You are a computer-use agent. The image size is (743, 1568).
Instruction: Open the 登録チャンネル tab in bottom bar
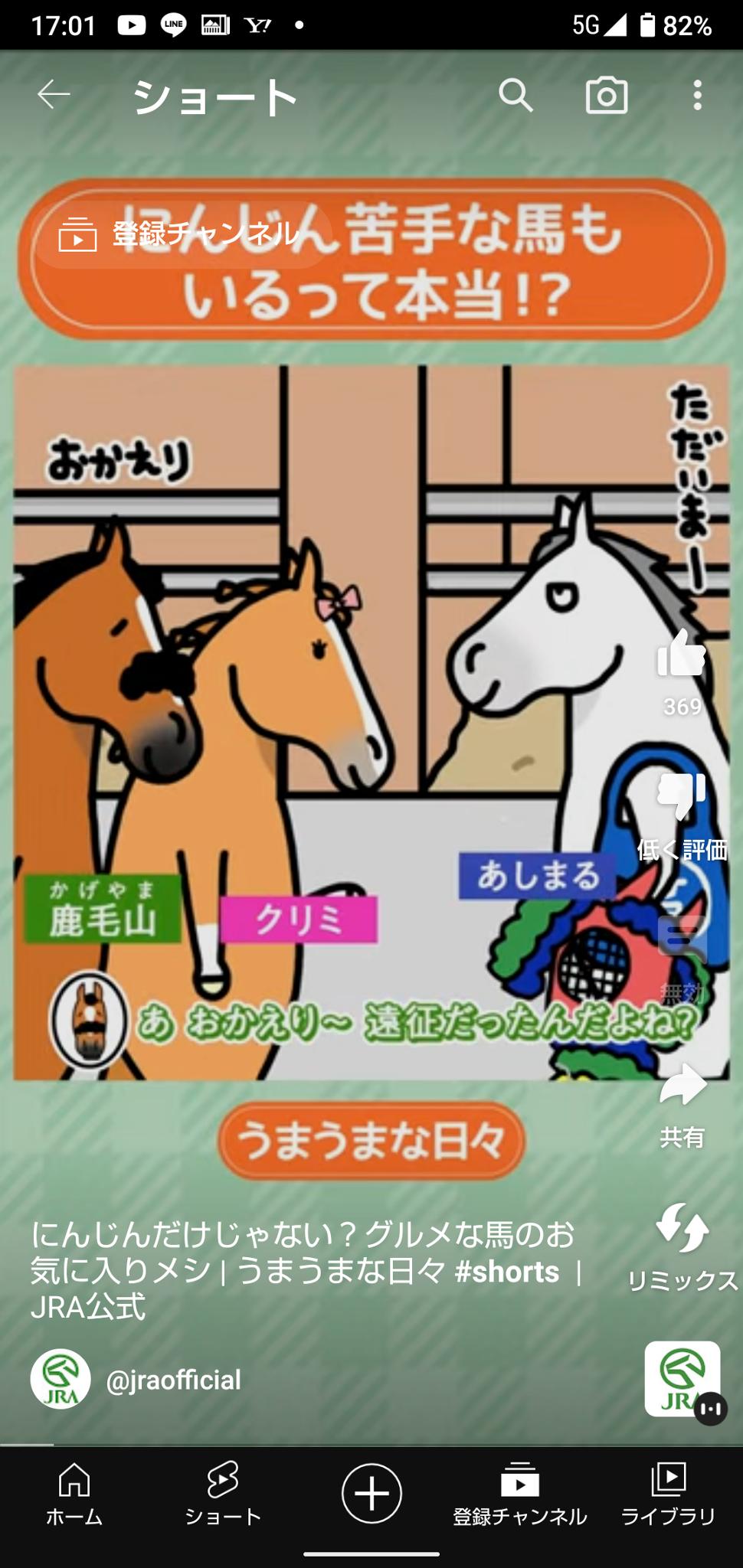[x=520, y=1493]
